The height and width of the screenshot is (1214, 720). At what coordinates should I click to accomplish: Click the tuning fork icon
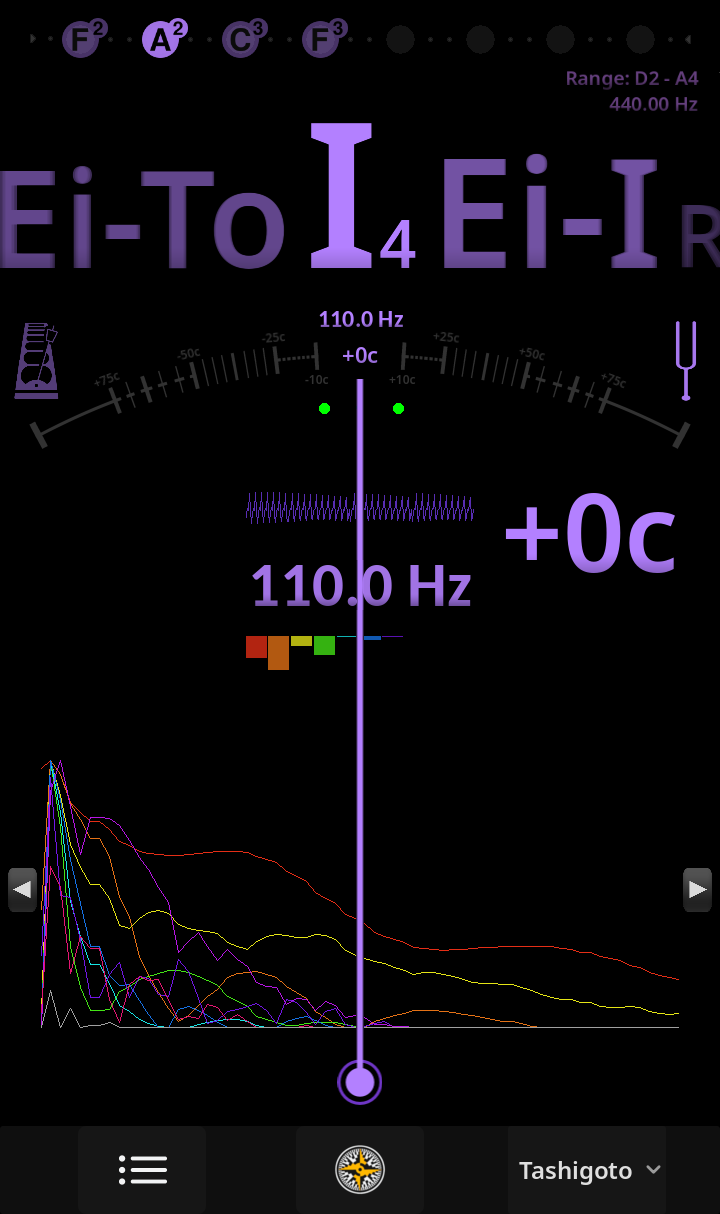click(x=686, y=360)
